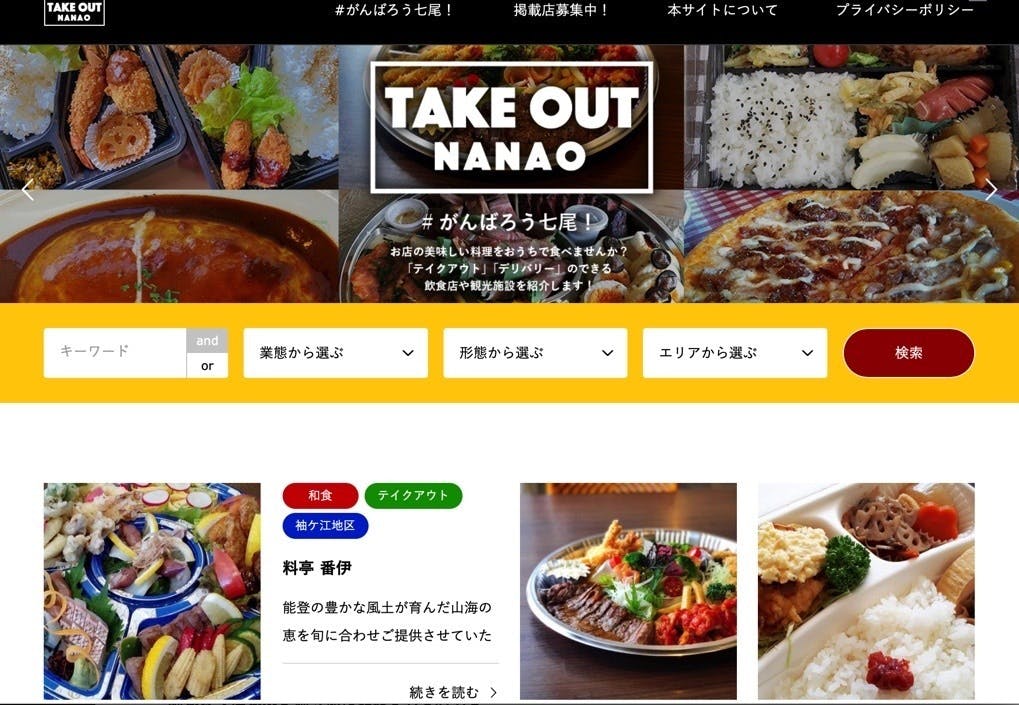1019x705 pixels.
Task: Open the steak platter shop photo
Action: [x=628, y=590]
